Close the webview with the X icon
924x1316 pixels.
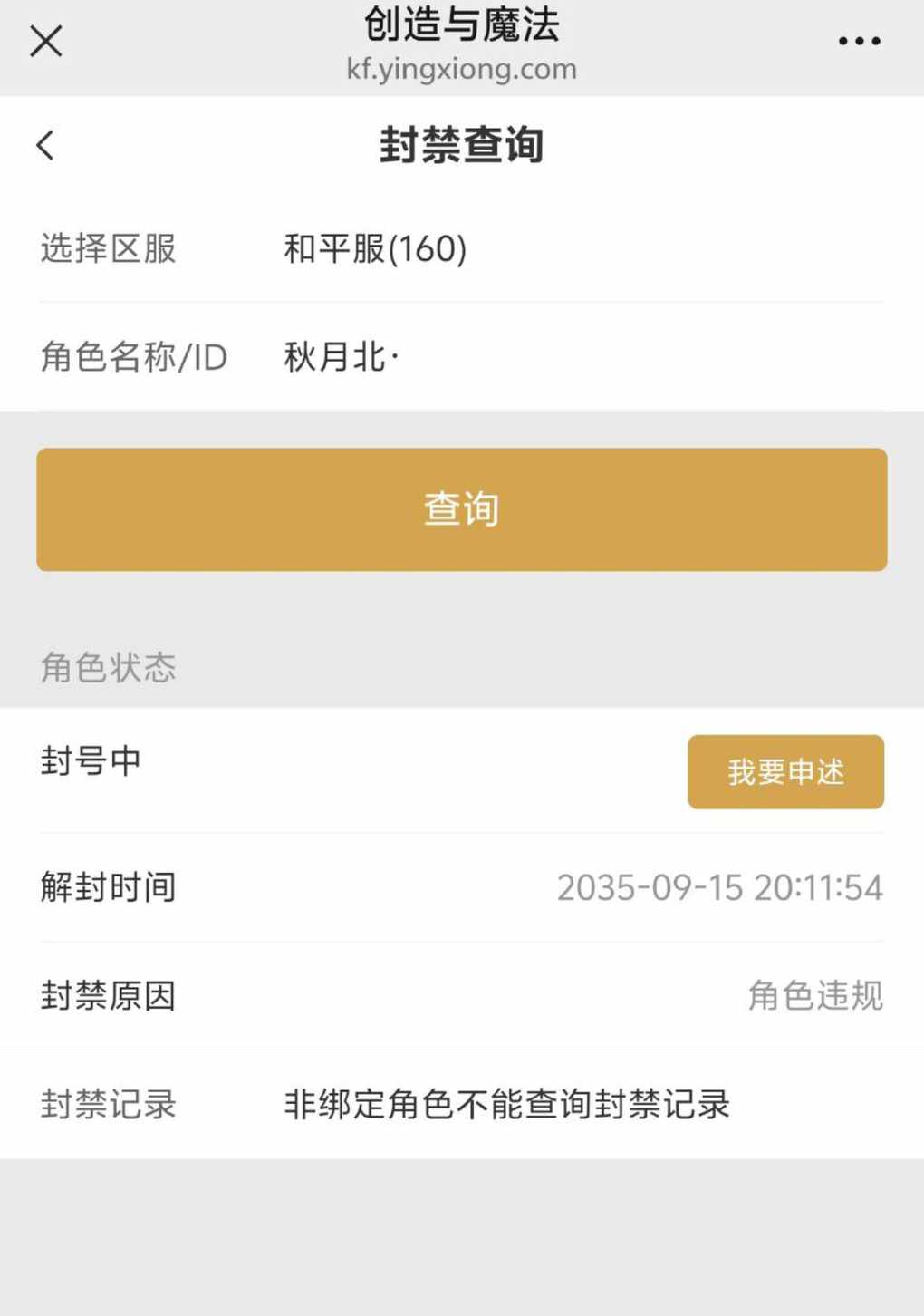(46, 41)
